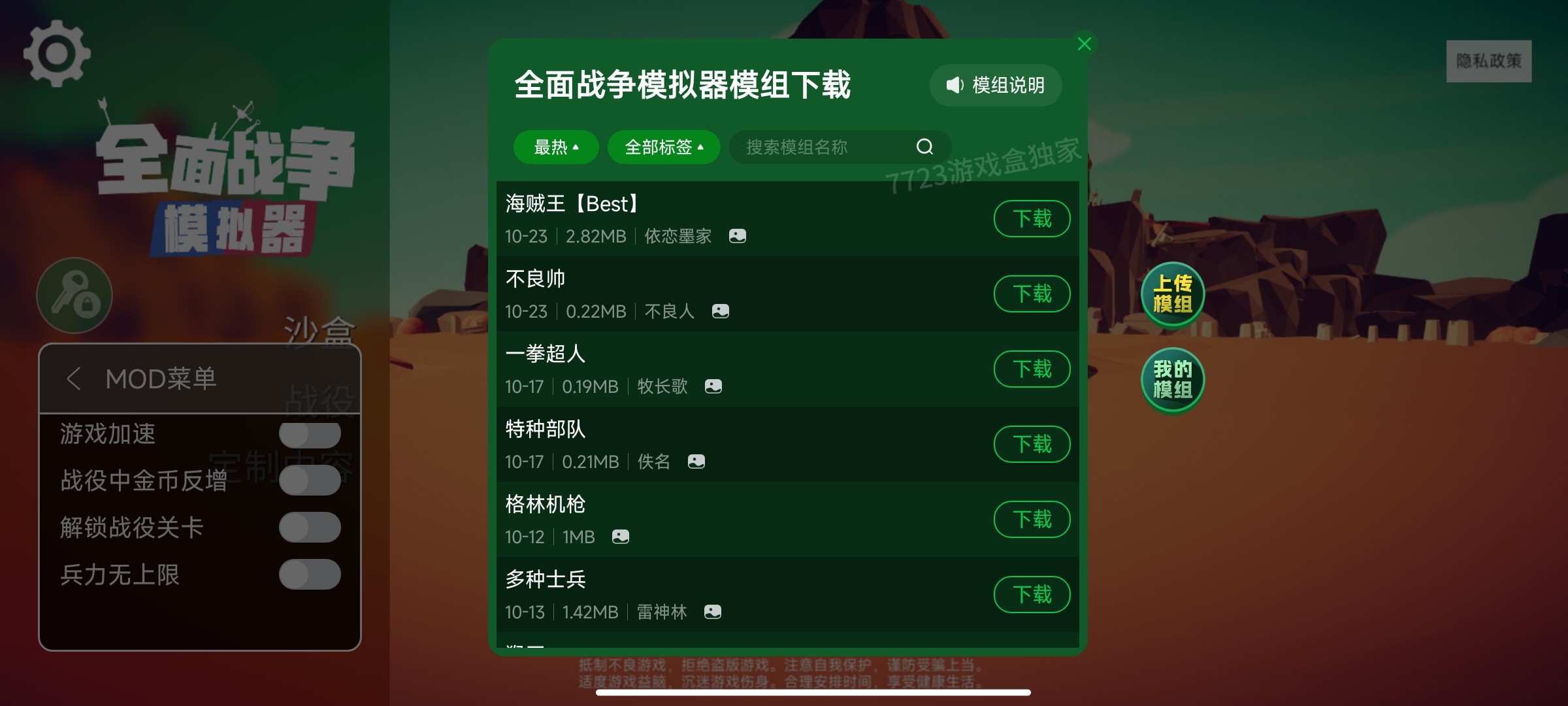1568x706 pixels.
Task: Download the 不良帅 mod
Action: pos(1032,294)
